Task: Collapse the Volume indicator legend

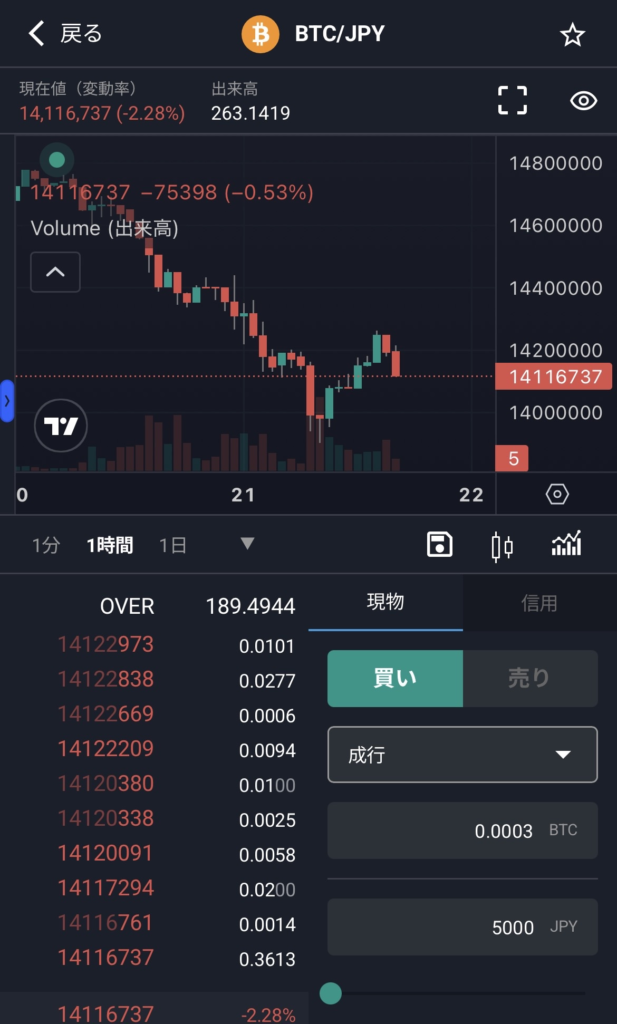Action: point(55,272)
